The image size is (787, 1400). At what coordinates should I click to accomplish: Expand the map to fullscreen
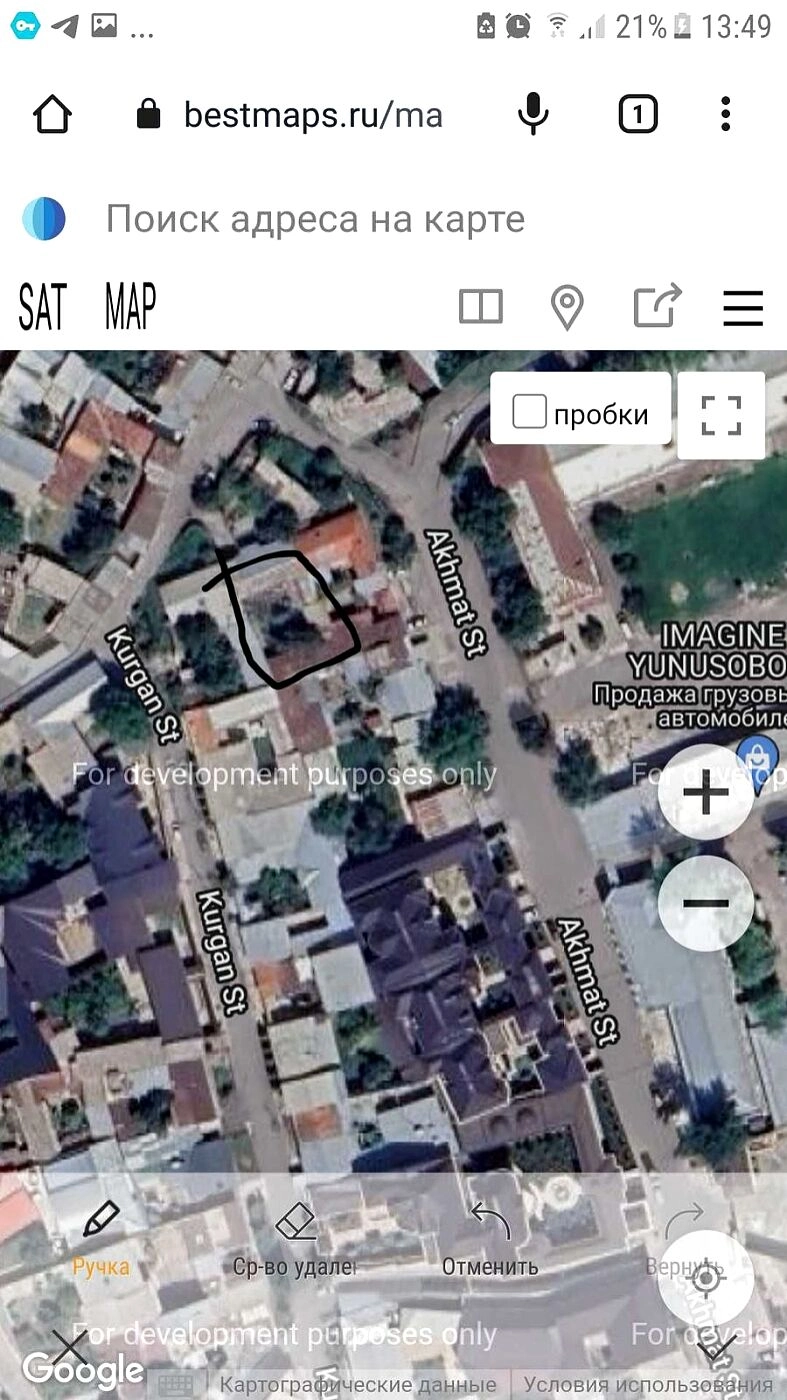(x=721, y=415)
